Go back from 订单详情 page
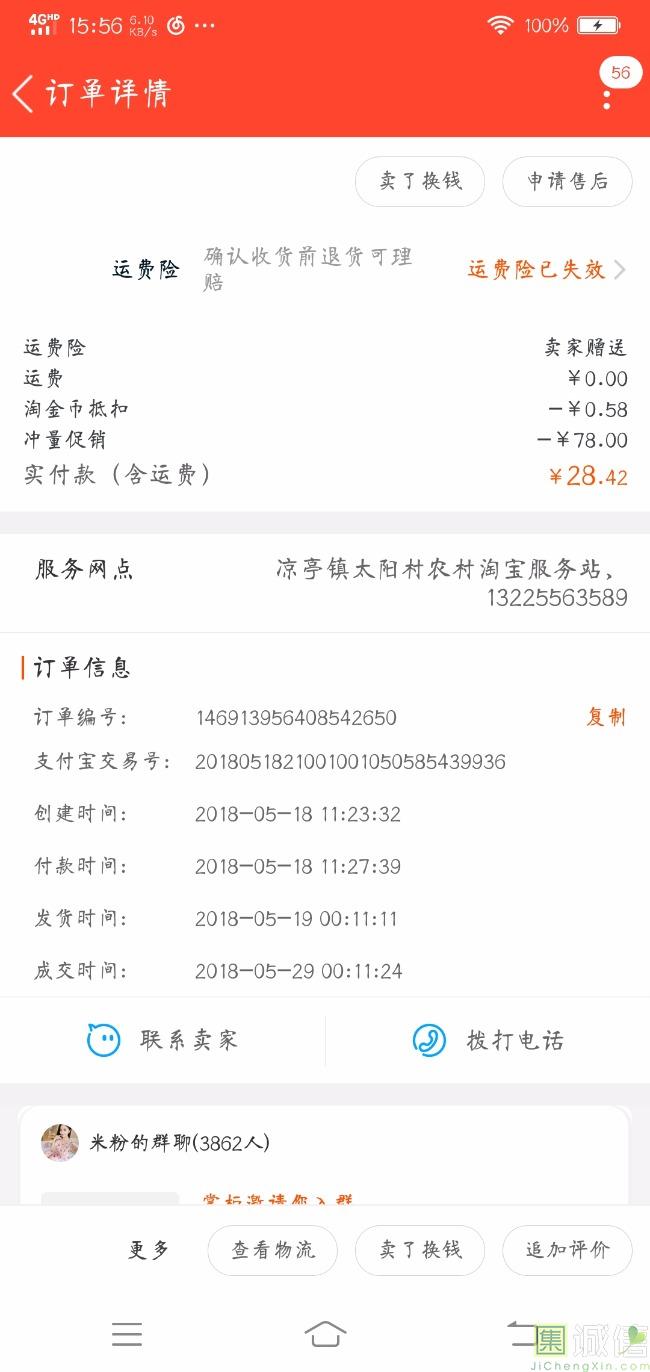Screen dimensions: 650x1372 (x=24, y=94)
